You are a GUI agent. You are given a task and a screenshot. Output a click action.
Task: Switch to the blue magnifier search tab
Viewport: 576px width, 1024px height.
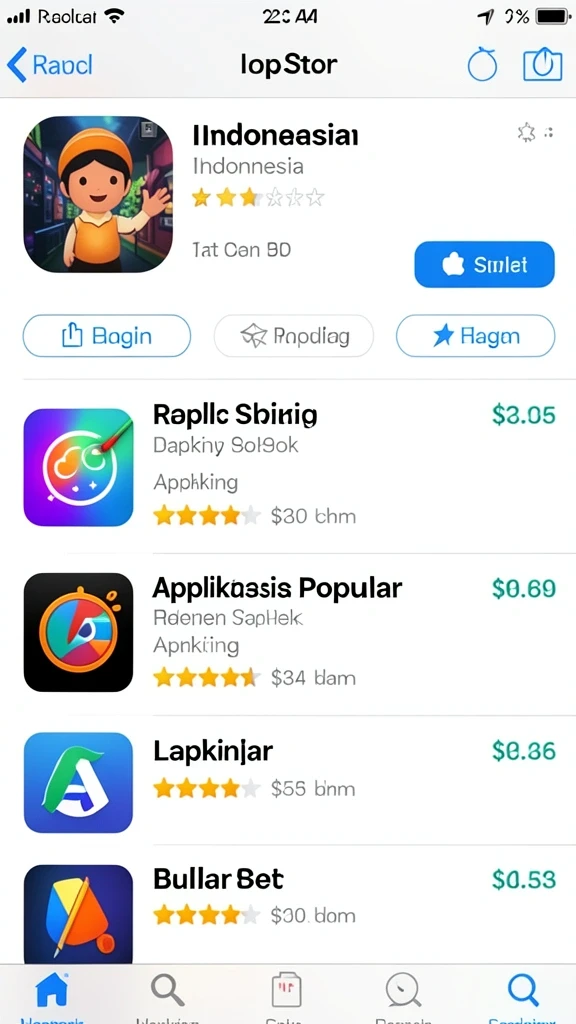click(522, 993)
